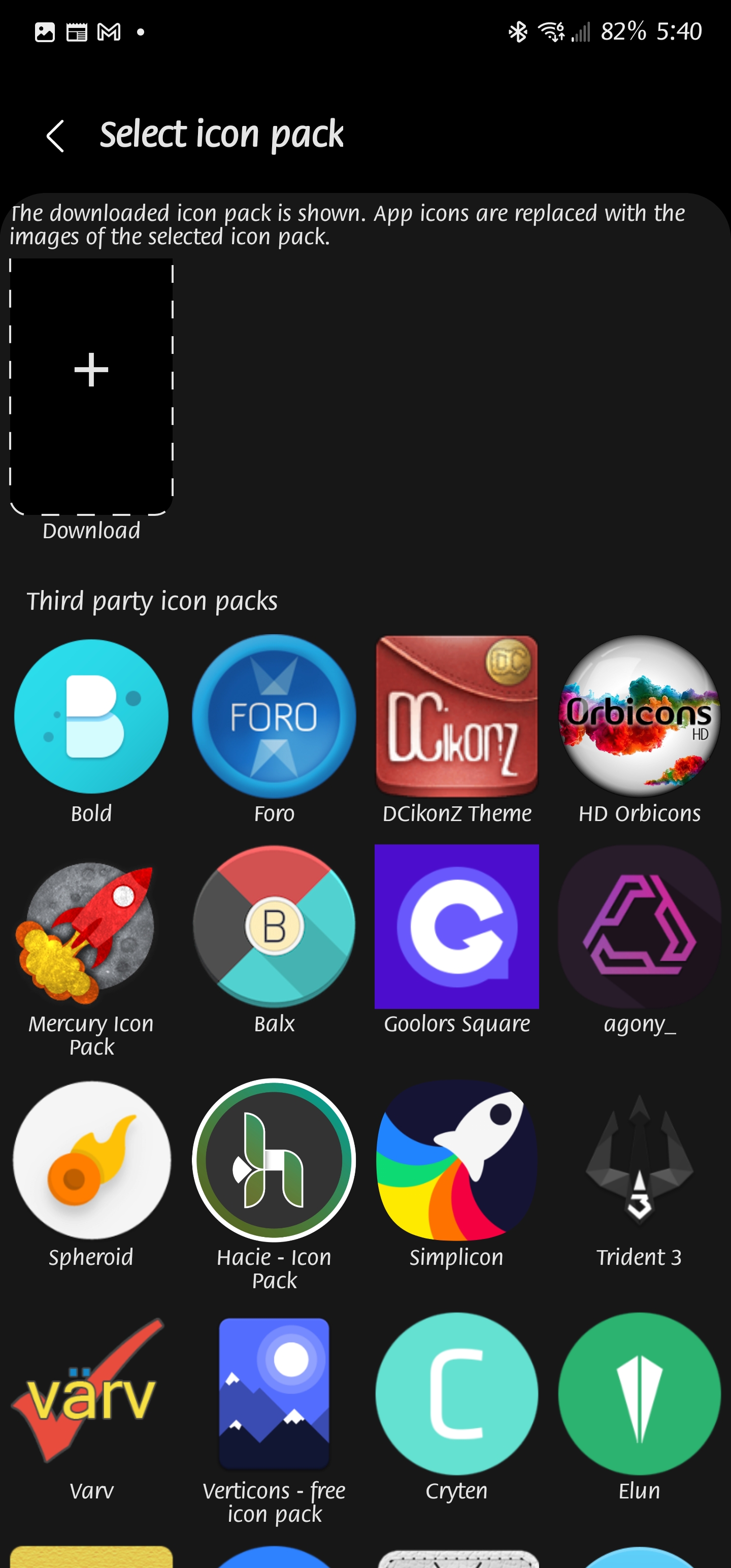Pick the agony_ icon pack

pos(639,927)
